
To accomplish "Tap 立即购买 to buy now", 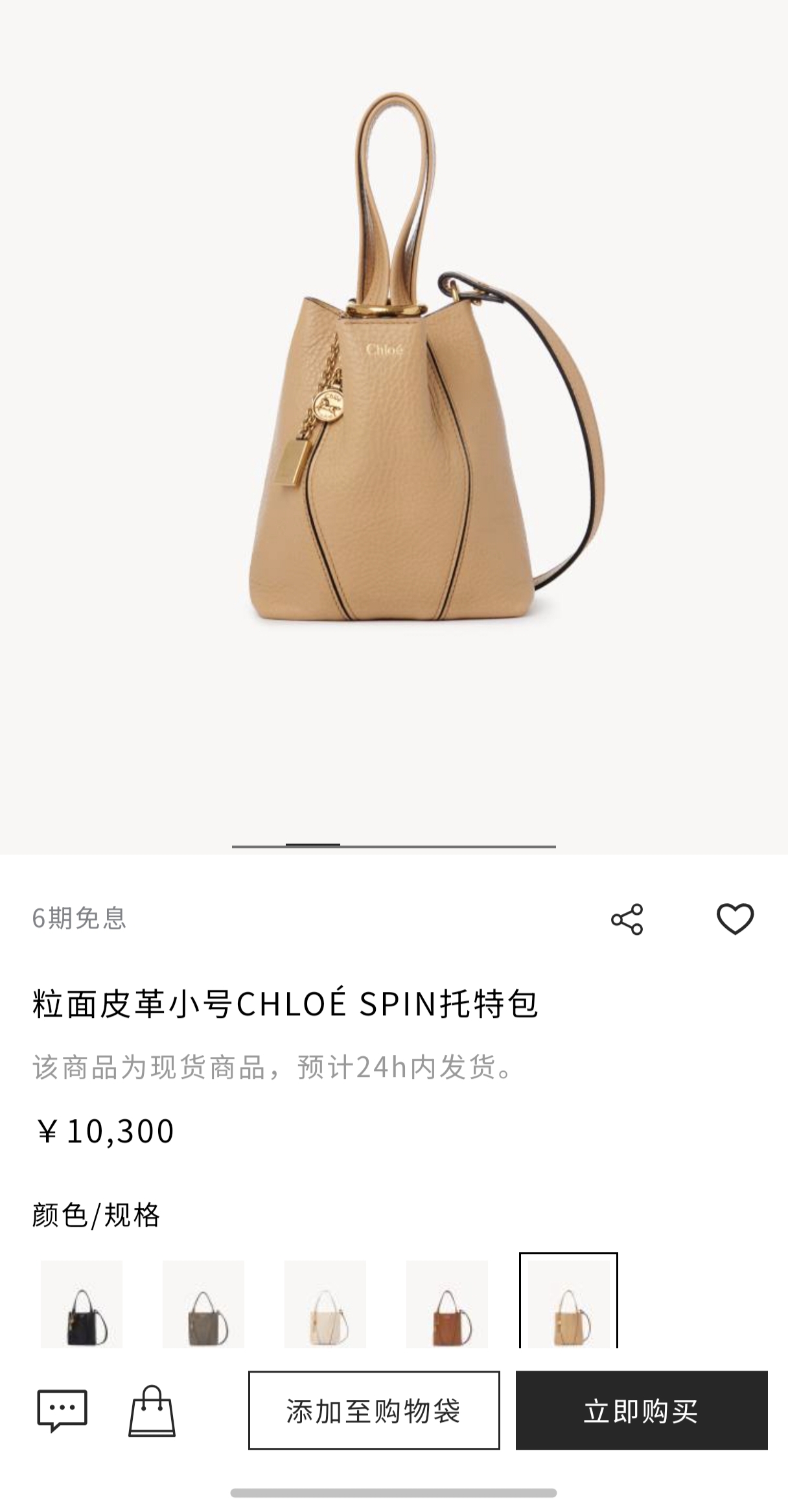I will [x=642, y=1410].
